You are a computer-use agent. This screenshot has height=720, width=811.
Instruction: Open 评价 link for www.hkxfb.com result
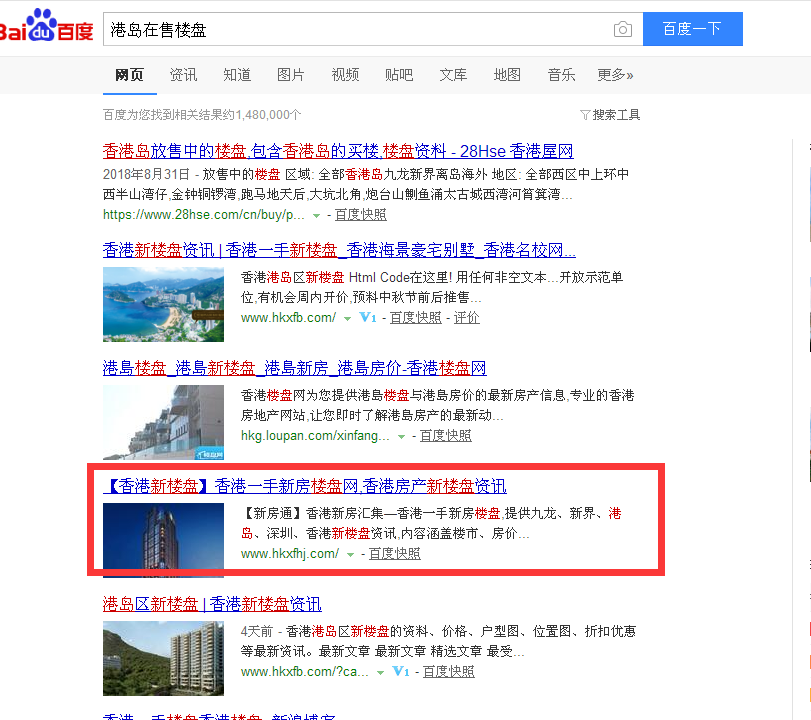pyautogui.click(x=466, y=318)
